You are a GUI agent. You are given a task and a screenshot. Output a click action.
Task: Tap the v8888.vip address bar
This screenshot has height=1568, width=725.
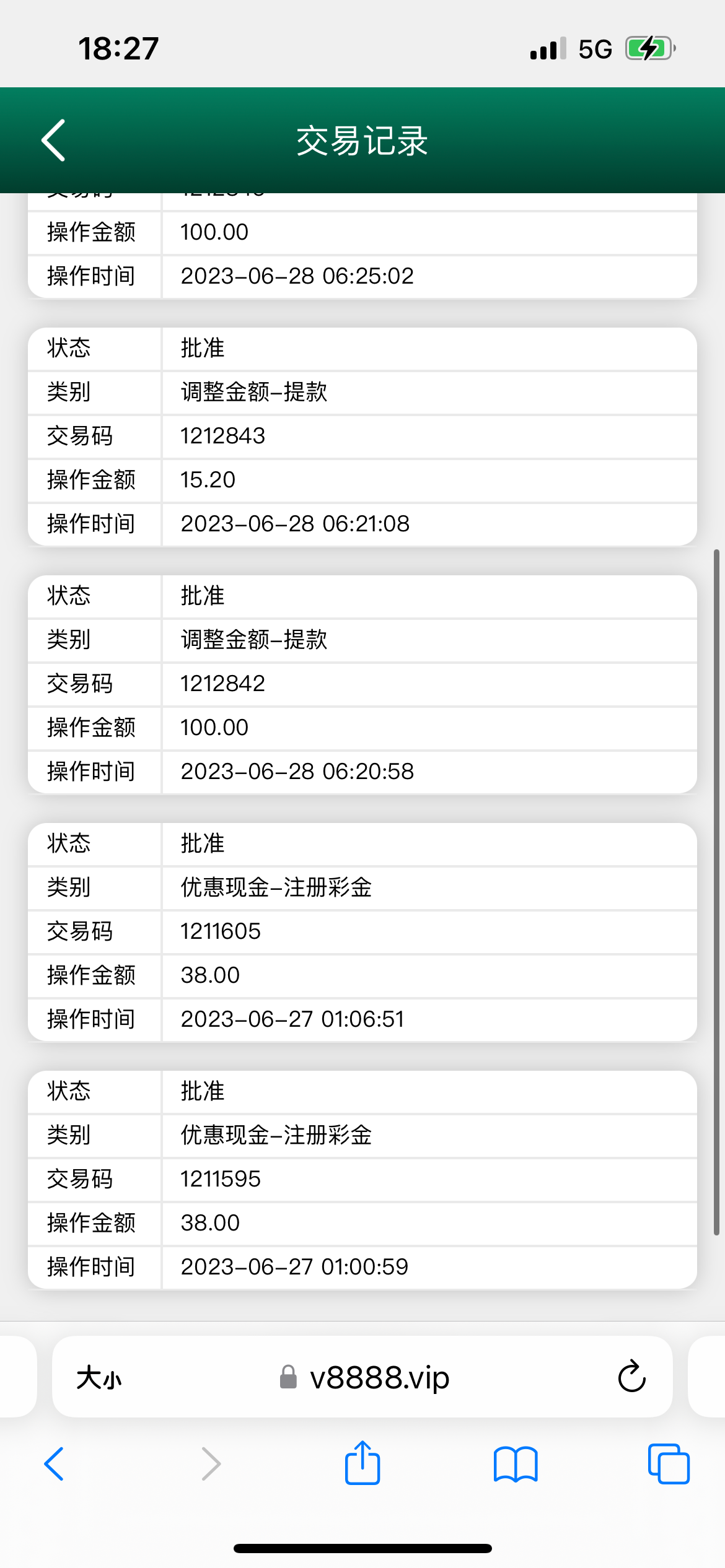pos(378,1379)
